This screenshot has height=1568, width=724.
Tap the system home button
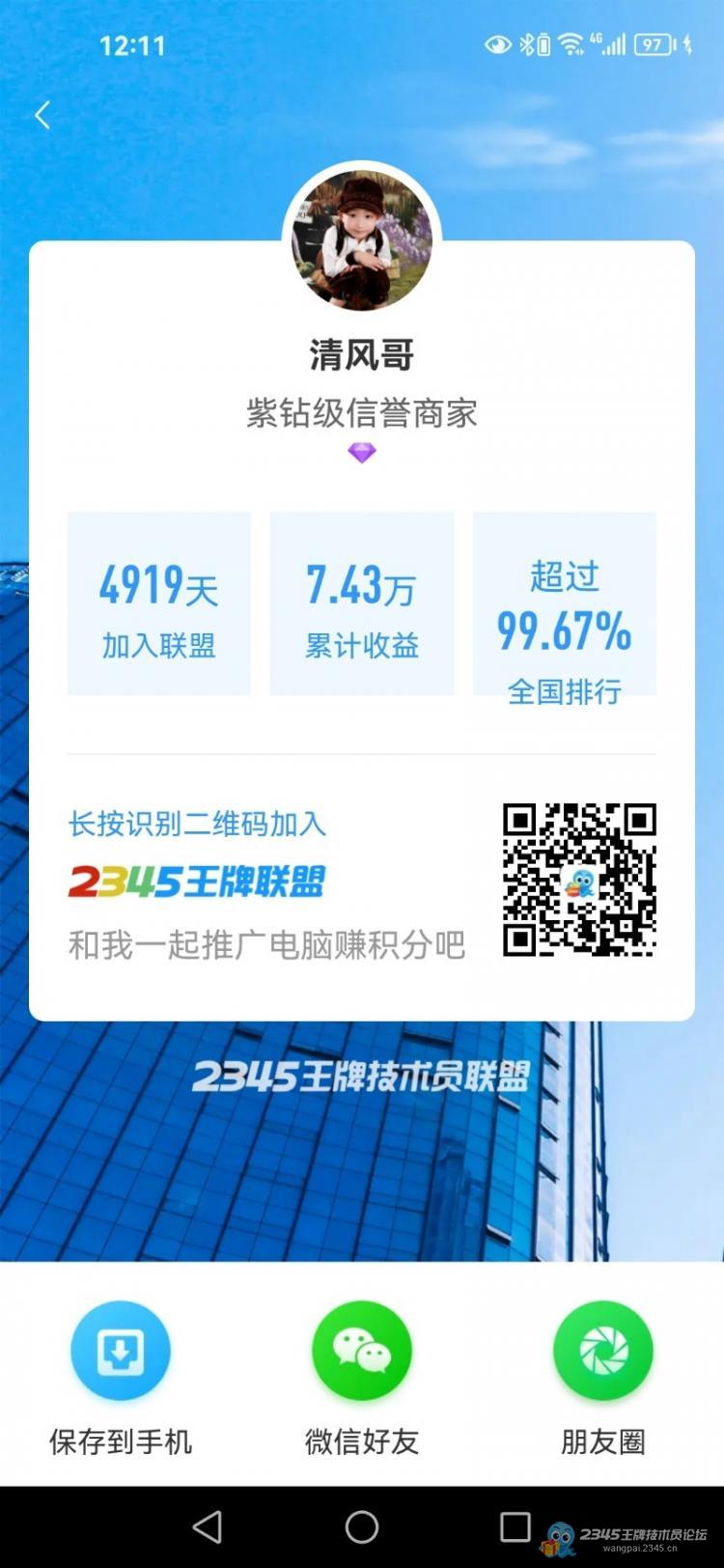point(362,1526)
